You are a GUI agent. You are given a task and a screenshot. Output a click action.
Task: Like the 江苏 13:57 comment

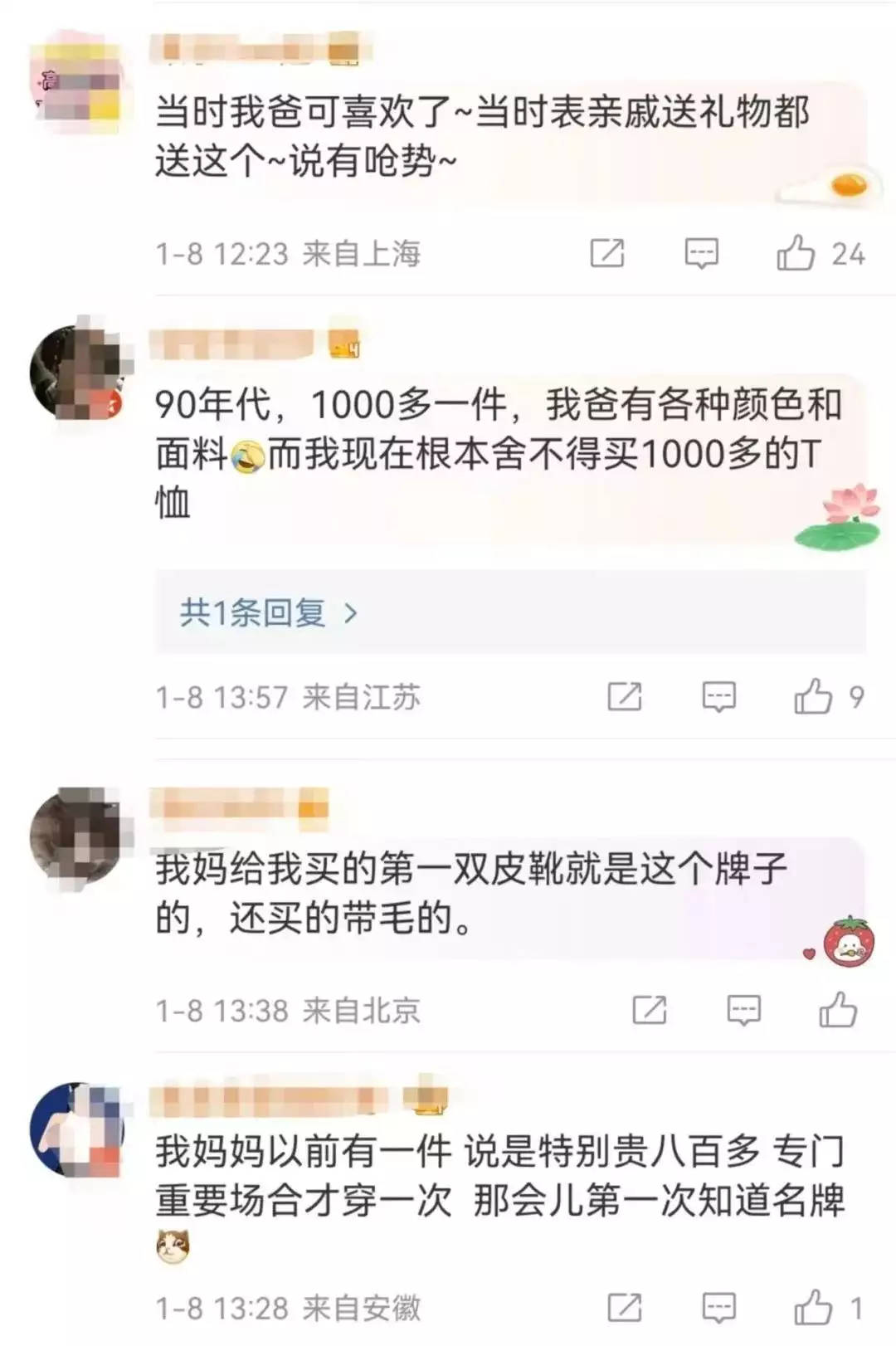click(813, 697)
